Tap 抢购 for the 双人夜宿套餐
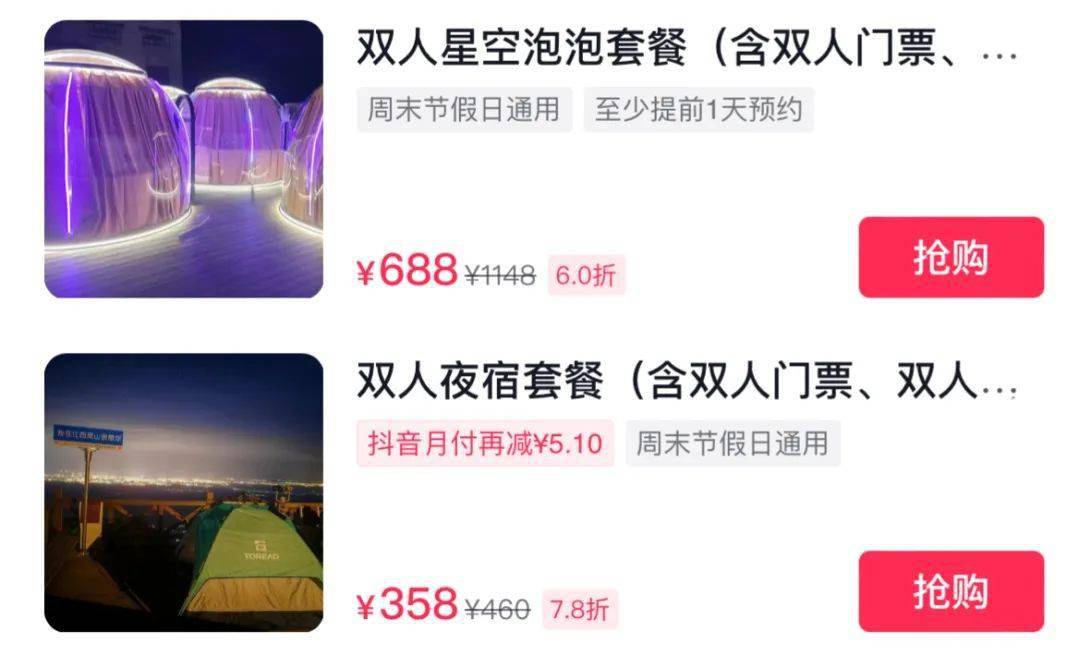 click(x=950, y=591)
